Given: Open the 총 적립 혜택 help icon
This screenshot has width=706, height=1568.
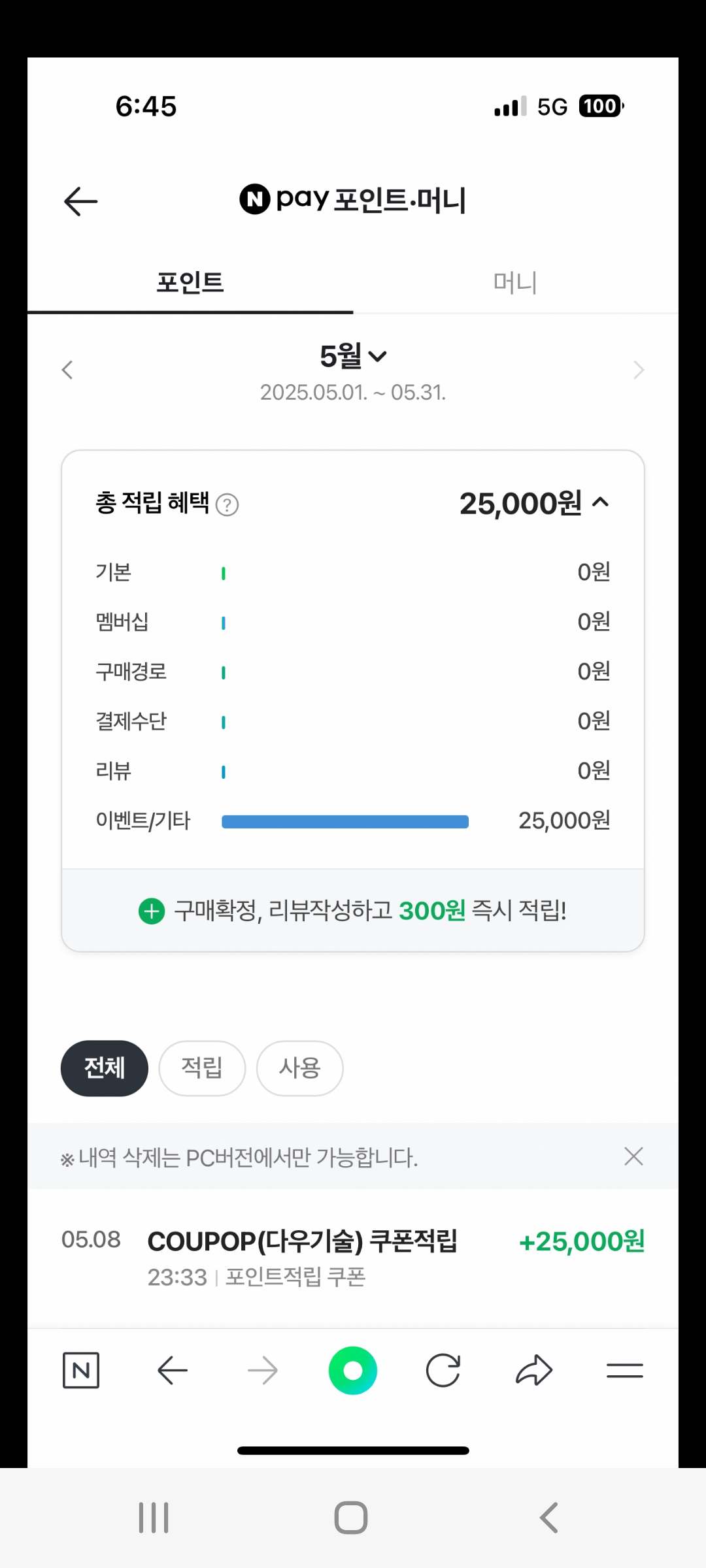Looking at the screenshot, I should [227, 505].
